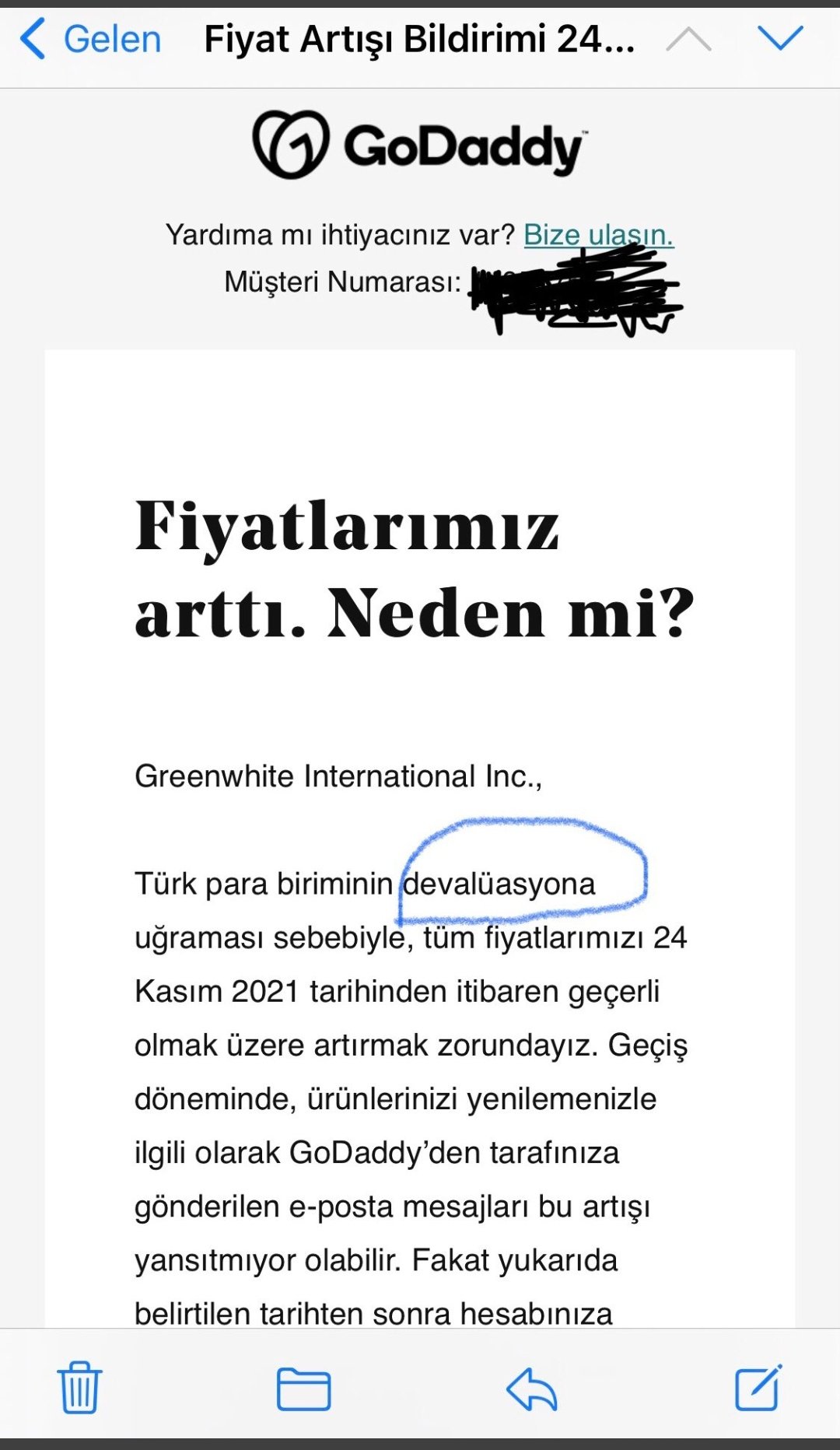Compose a new email
Image resolution: width=840 pixels, height=1450 pixels.
[x=758, y=1387]
